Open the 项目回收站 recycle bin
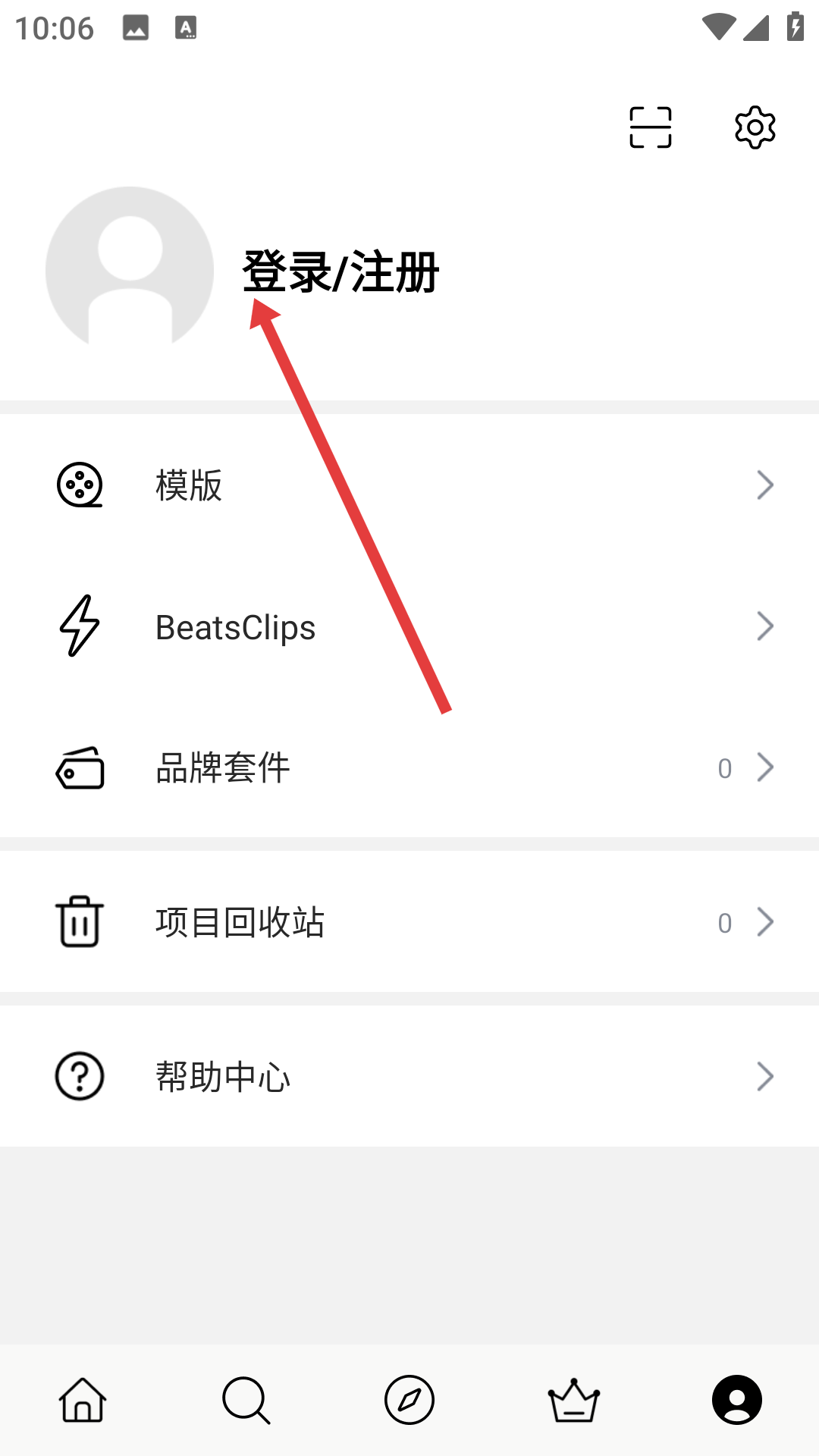The image size is (819, 1456). tap(409, 922)
